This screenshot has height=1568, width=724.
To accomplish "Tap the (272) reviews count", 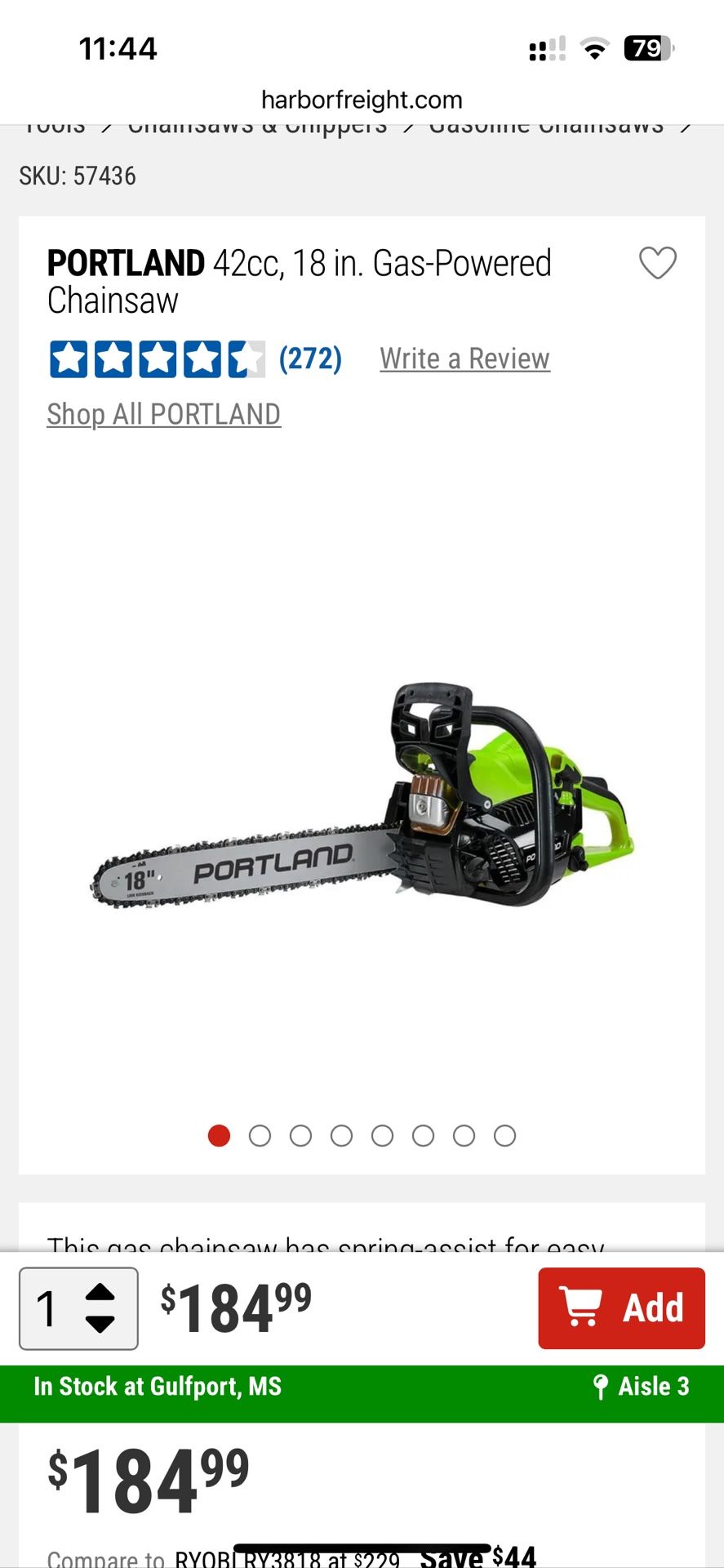I will pos(309,359).
